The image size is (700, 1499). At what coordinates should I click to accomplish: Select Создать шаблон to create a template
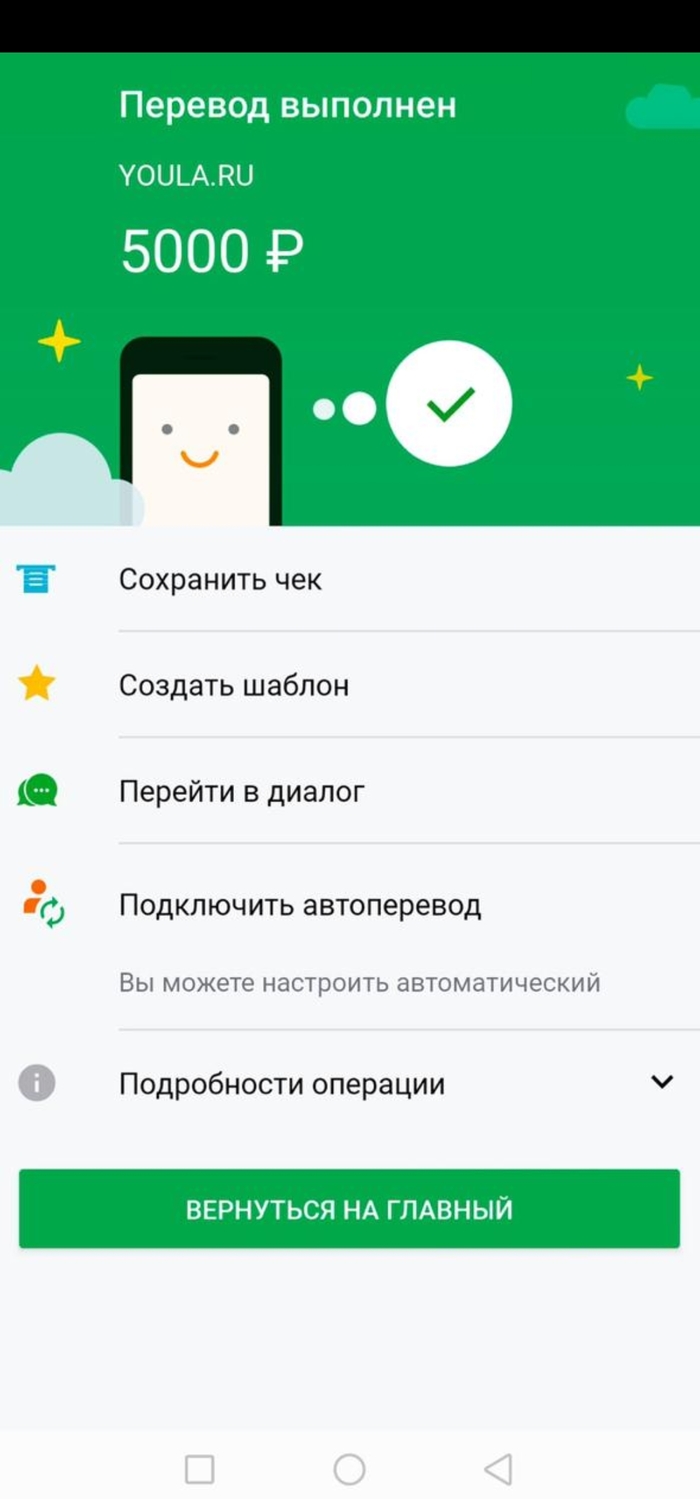(233, 685)
